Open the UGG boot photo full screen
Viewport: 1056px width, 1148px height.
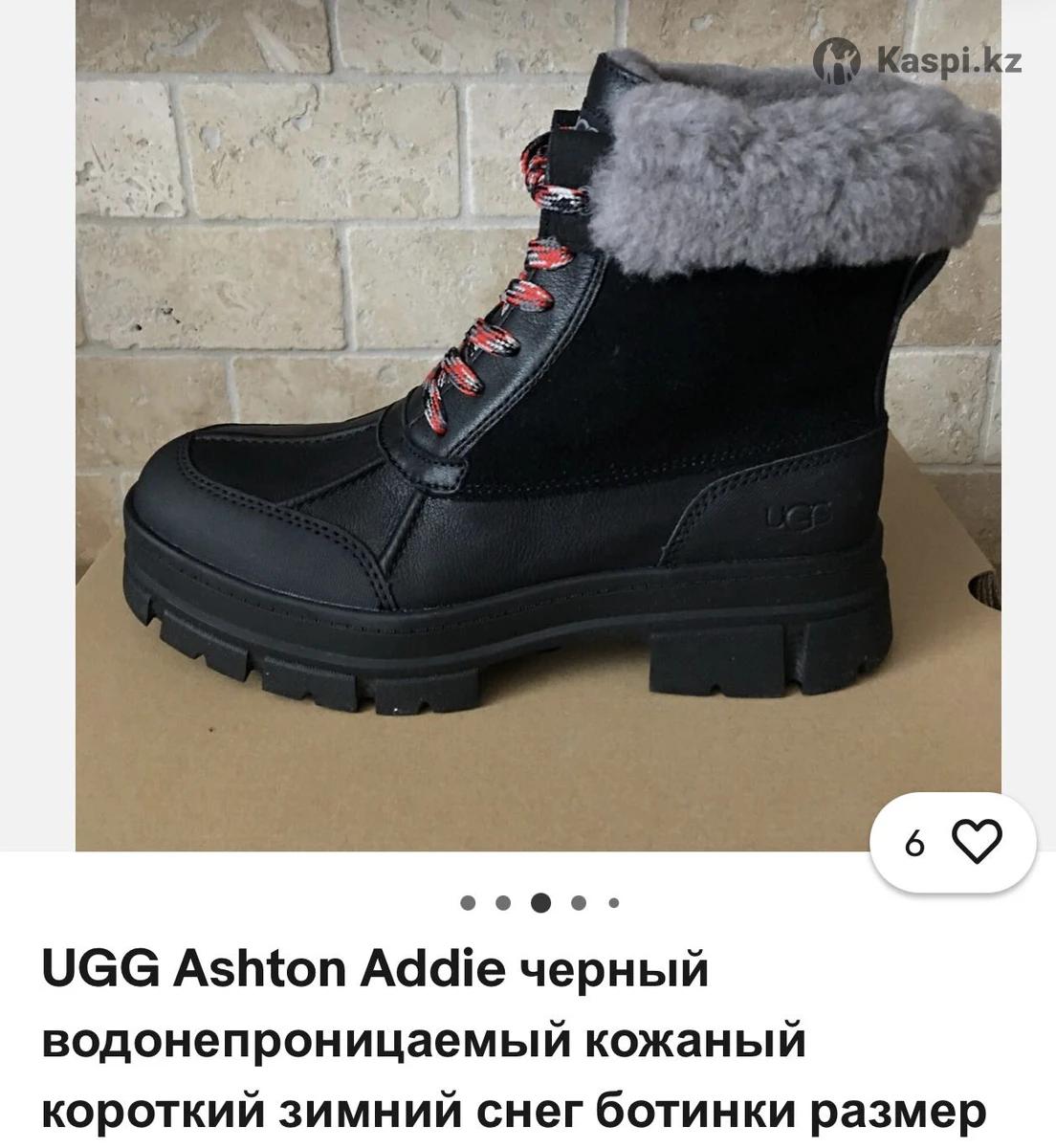pyautogui.click(x=536, y=421)
